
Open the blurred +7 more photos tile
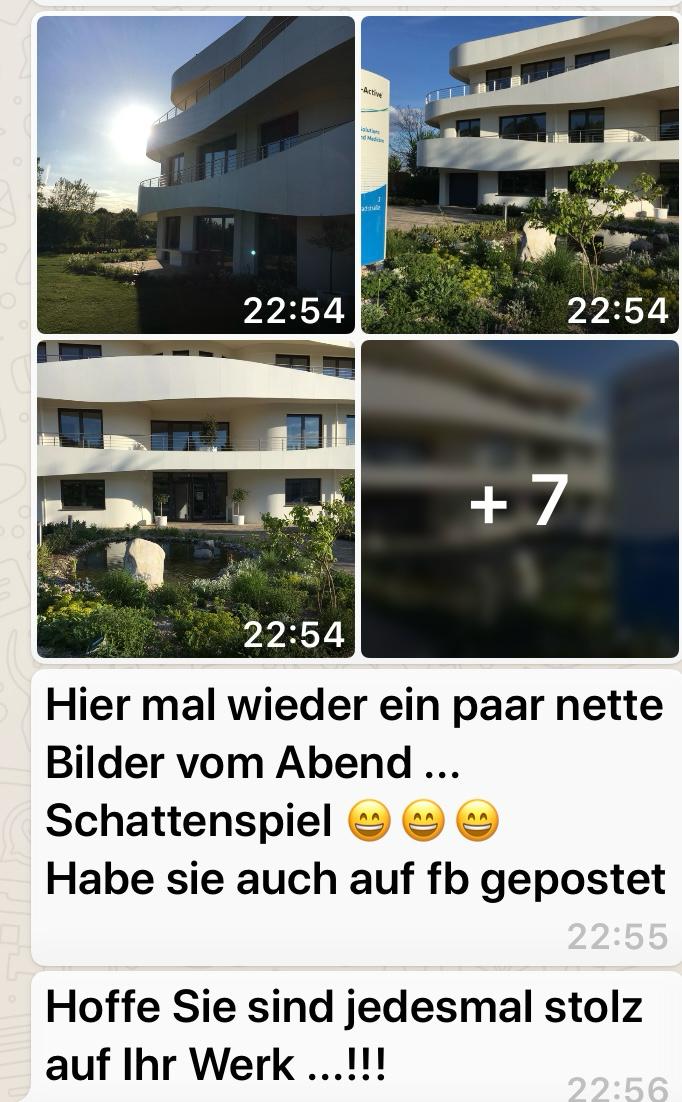click(x=519, y=498)
